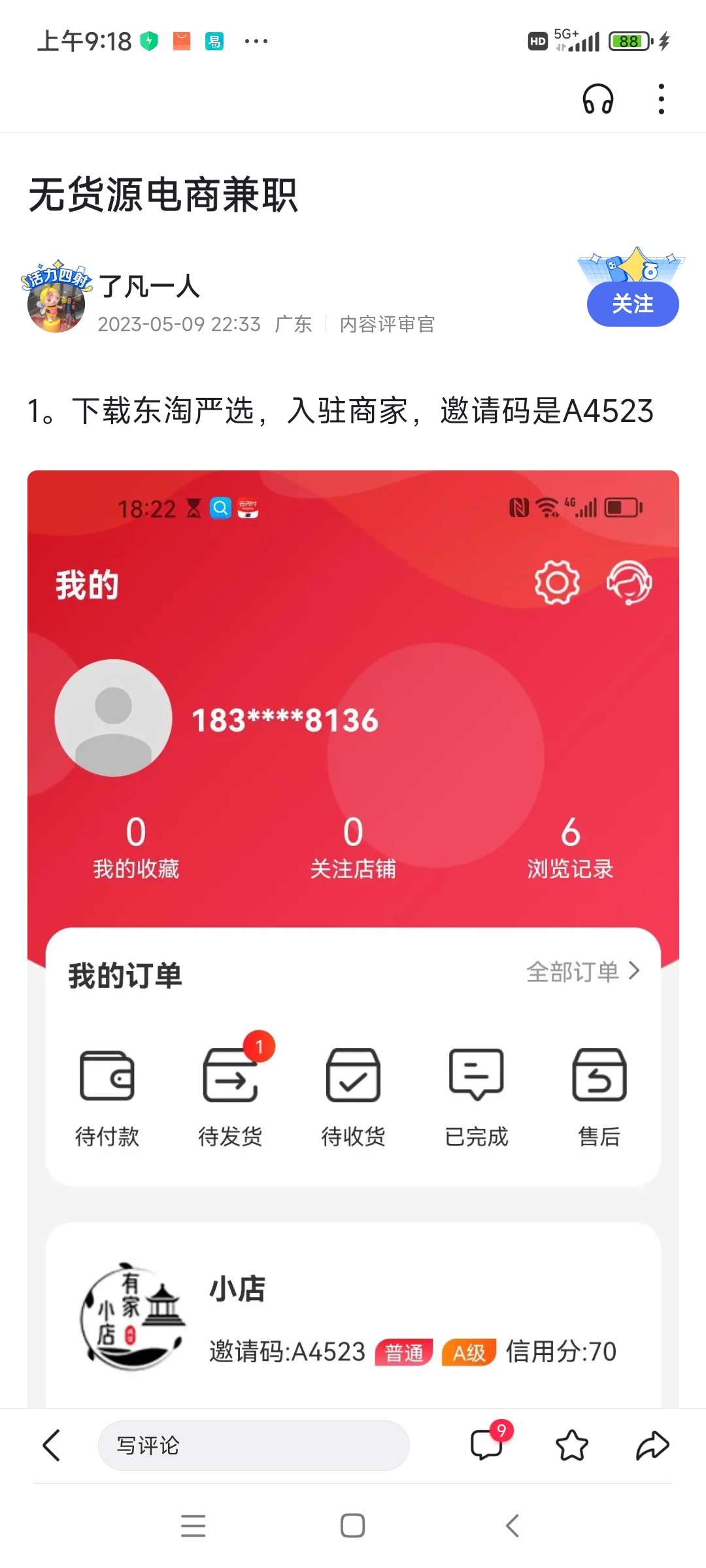Open the headphone listen icon
This screenshot has height=1568, width=706.
pyautogui.click(x=597, y=99)
